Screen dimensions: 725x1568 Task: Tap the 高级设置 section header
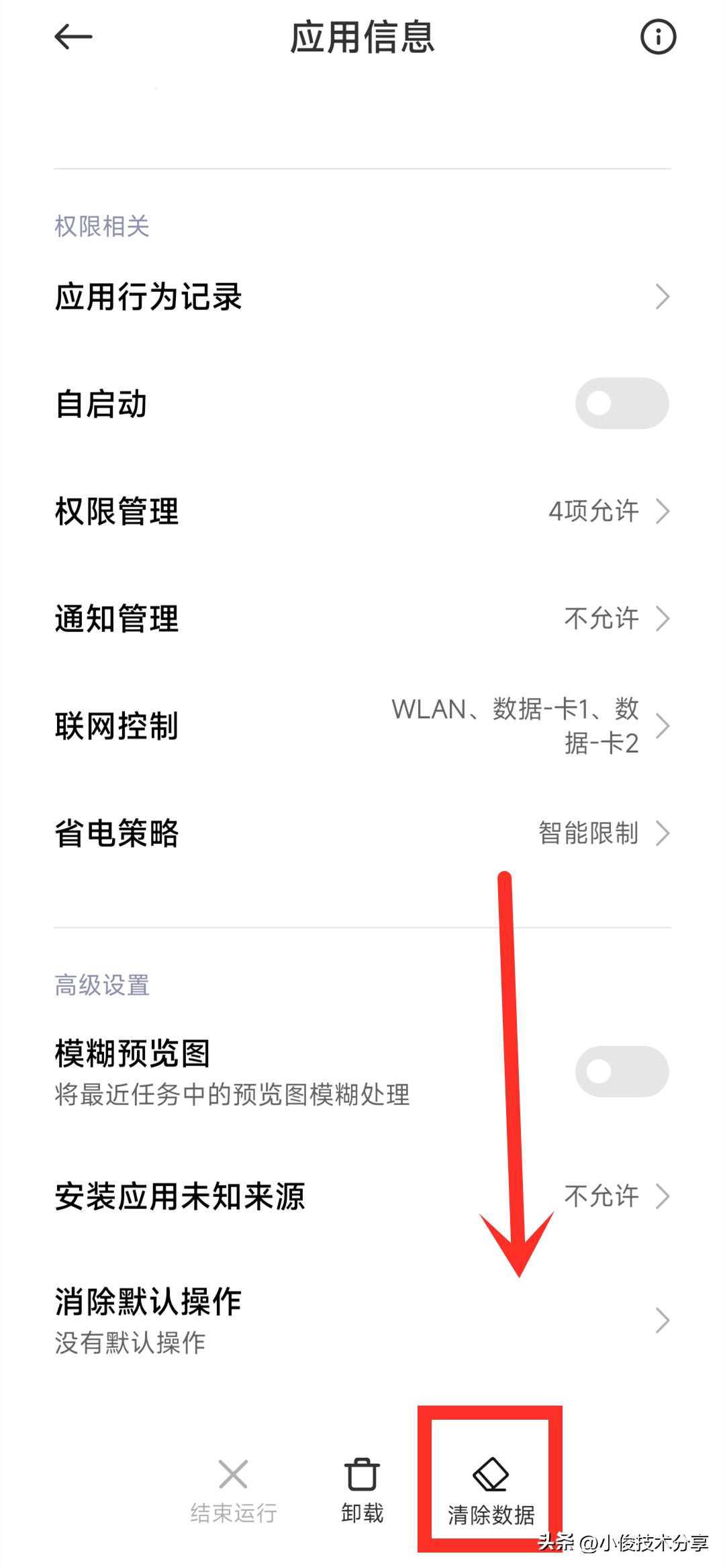pyautogui.click(x=101, y=984)
